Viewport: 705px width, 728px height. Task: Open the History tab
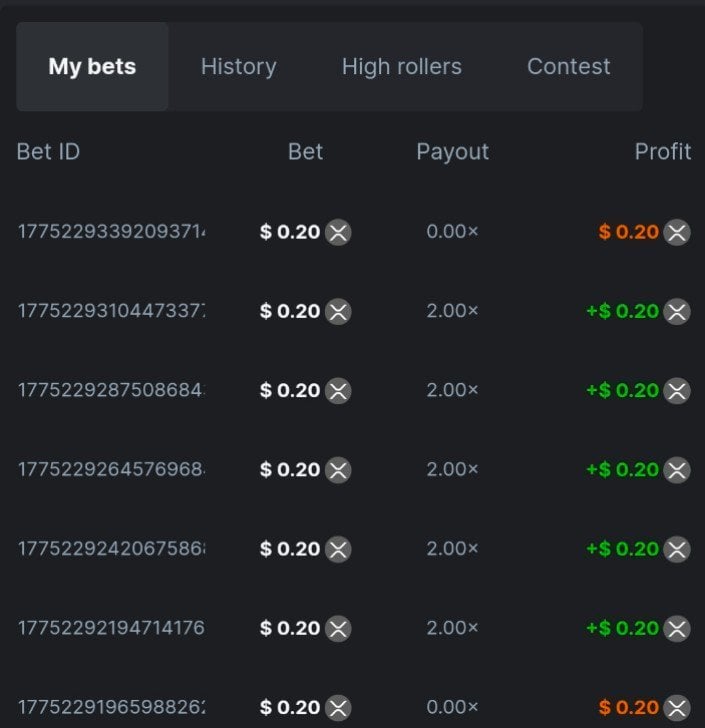(238, 67)
